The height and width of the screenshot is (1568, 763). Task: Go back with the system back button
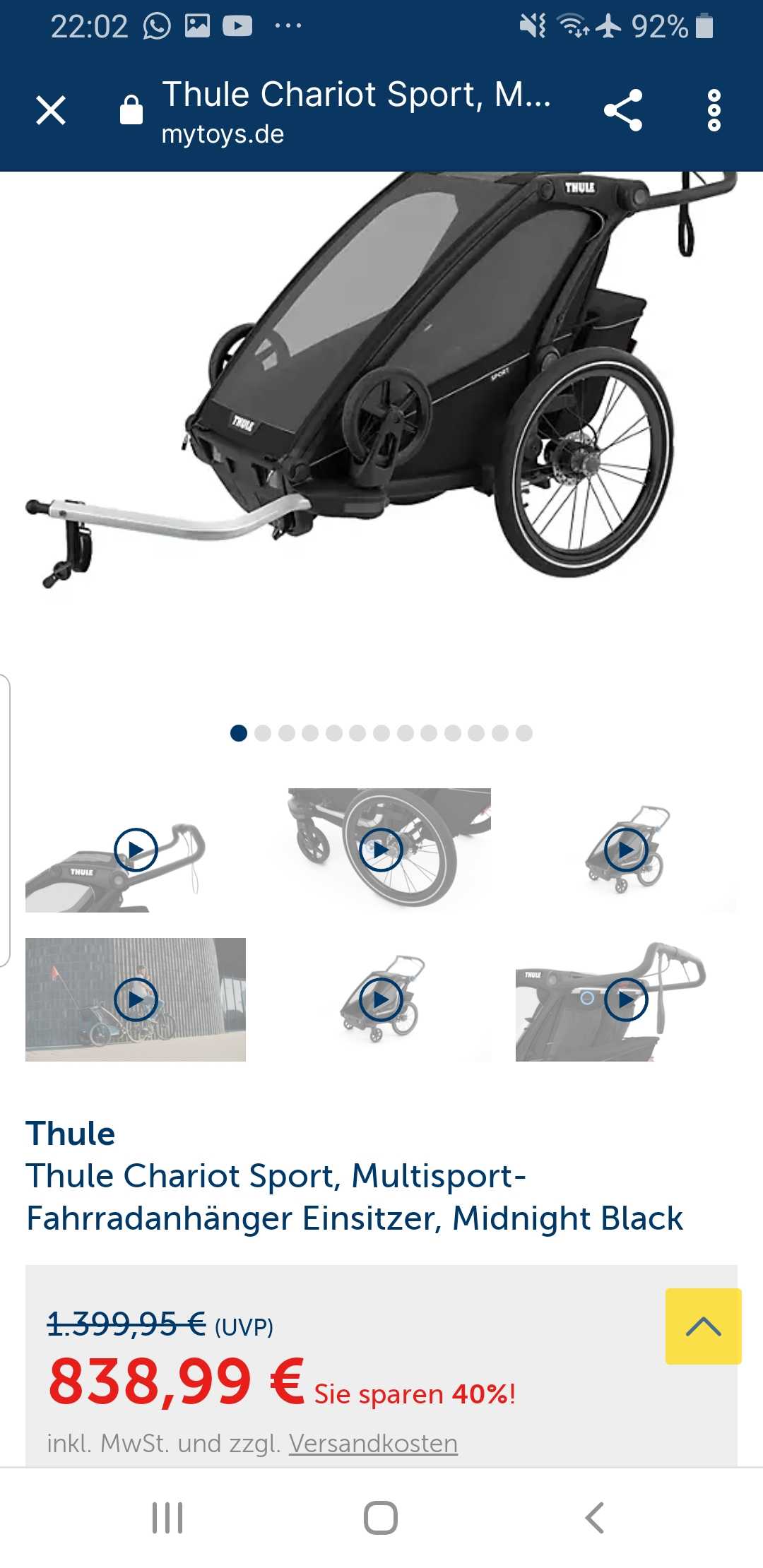595,1517
